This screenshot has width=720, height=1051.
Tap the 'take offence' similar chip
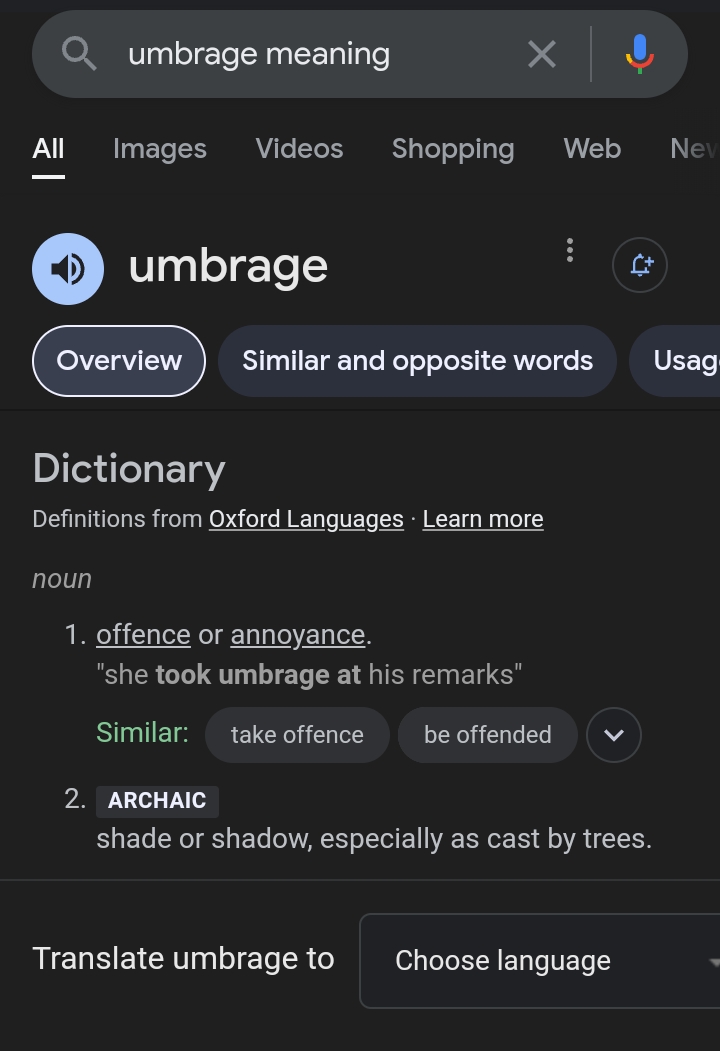(297, 735)
